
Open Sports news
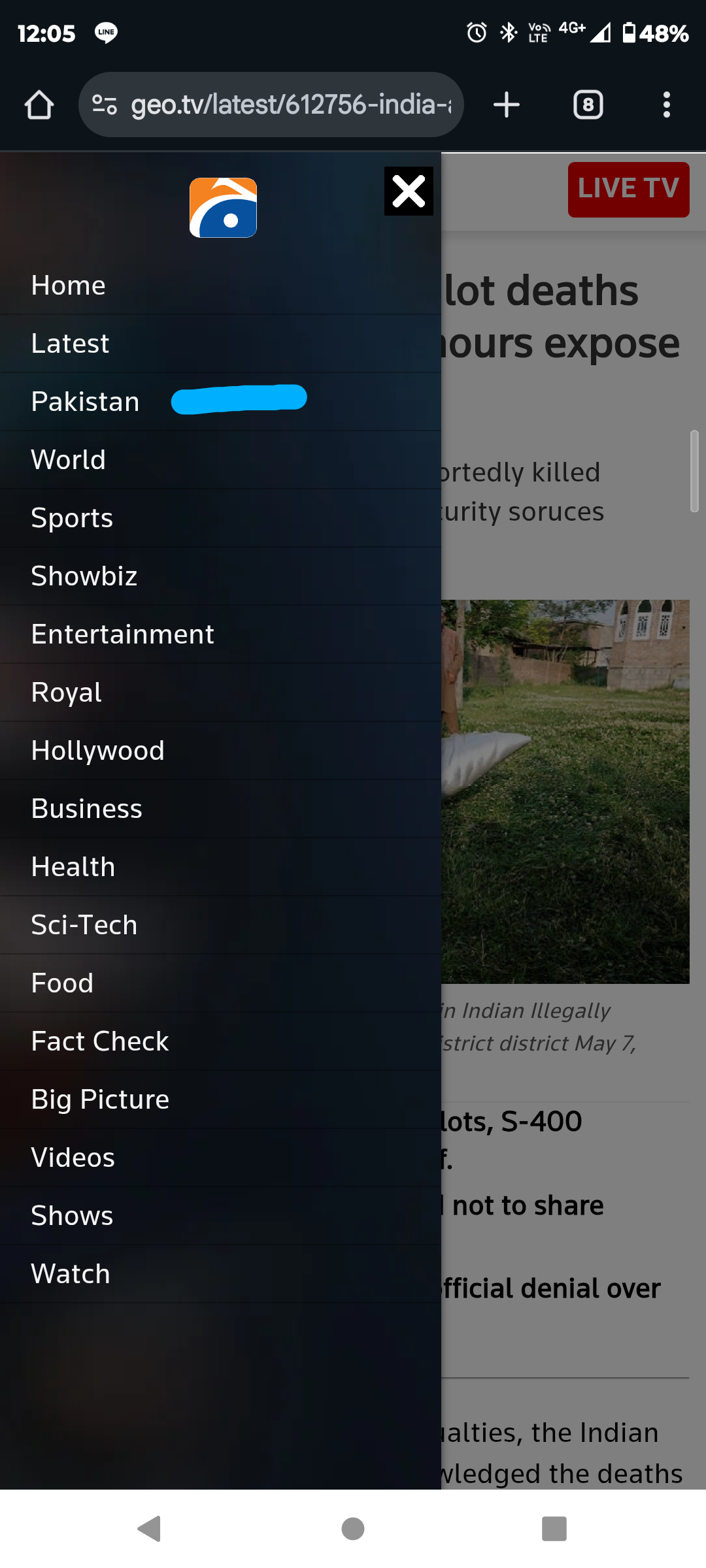point(72,518)
